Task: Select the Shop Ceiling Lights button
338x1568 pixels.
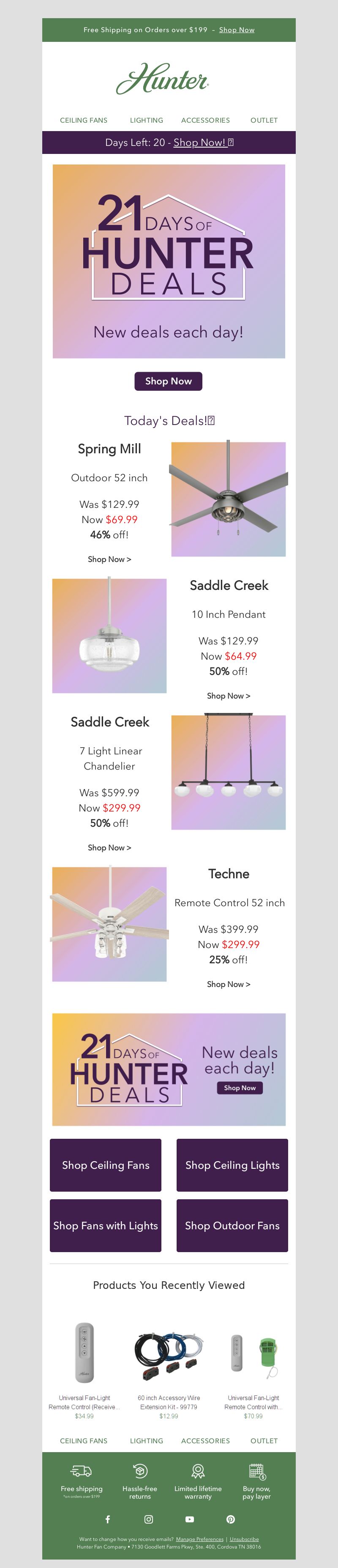Action: pos(232,1165)
